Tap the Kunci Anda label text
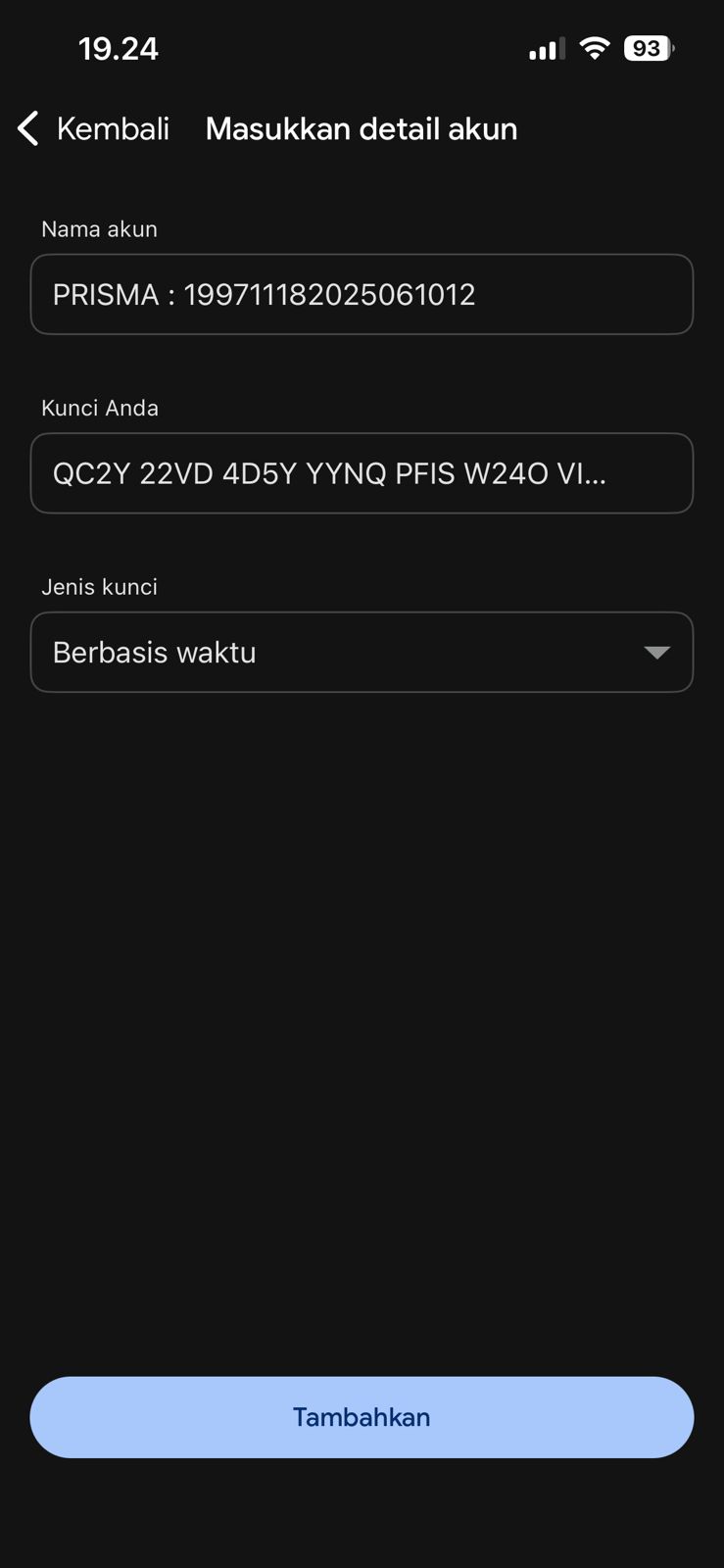 99,408
